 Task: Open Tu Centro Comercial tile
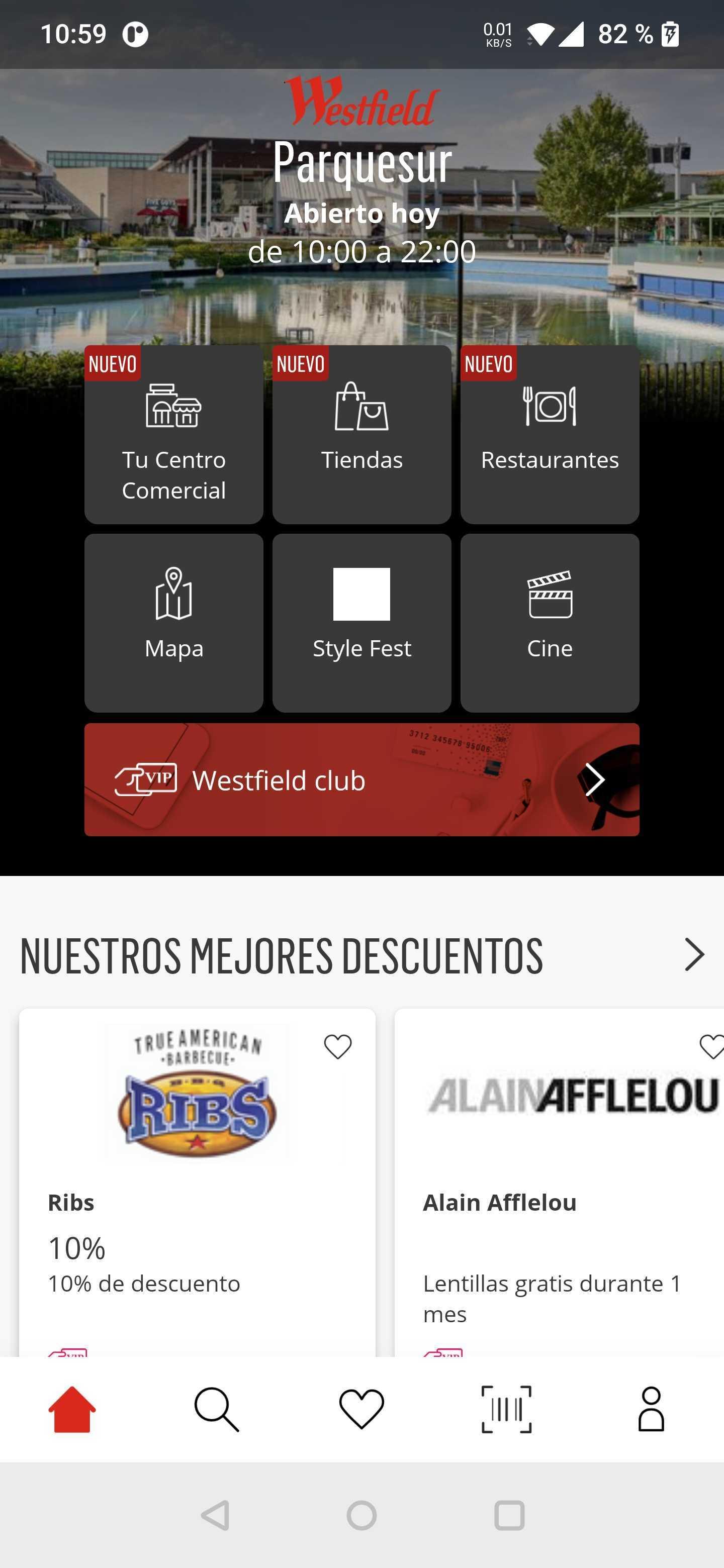173,435
